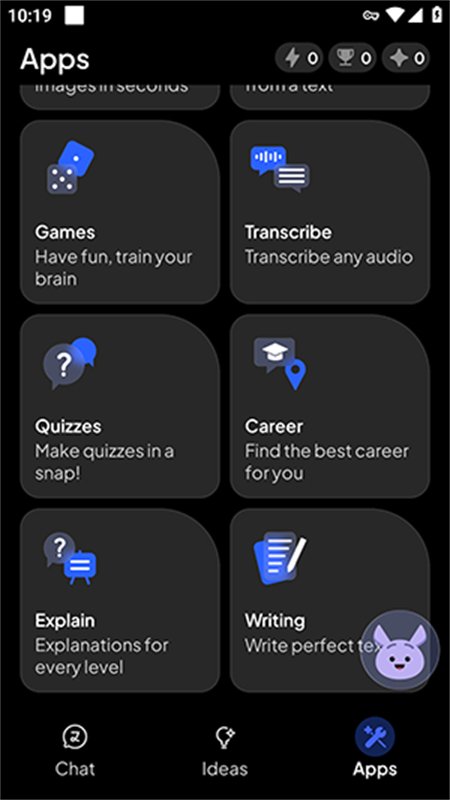Select the Apps tab

click(x=374, y=749)
